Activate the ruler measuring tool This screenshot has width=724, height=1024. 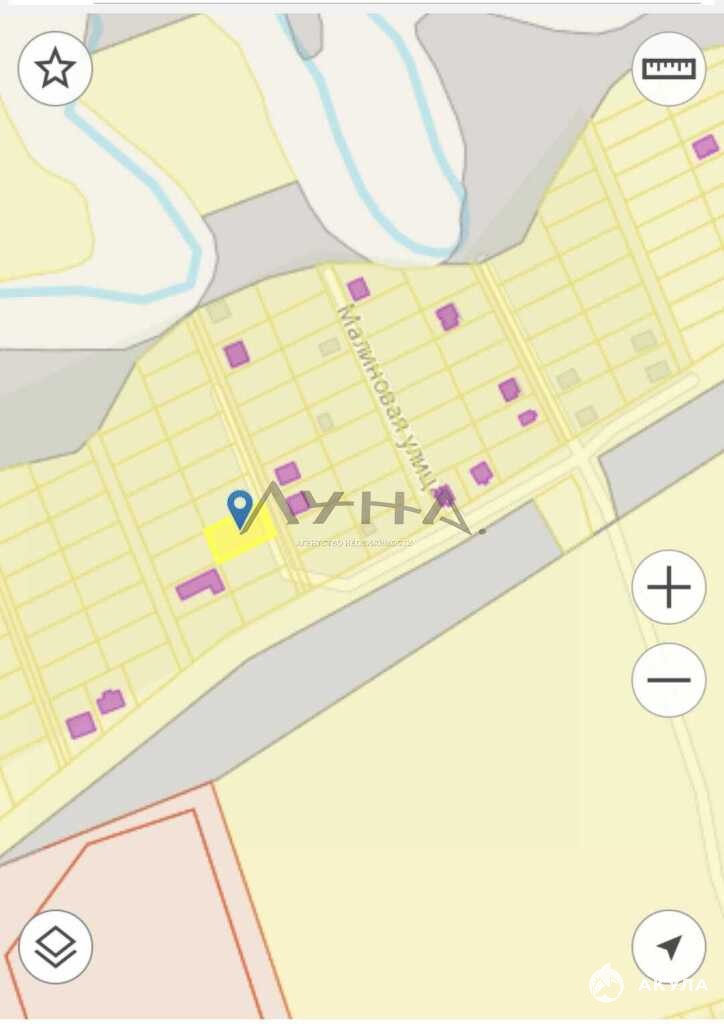pyautogui.click(x=669, y=69)
